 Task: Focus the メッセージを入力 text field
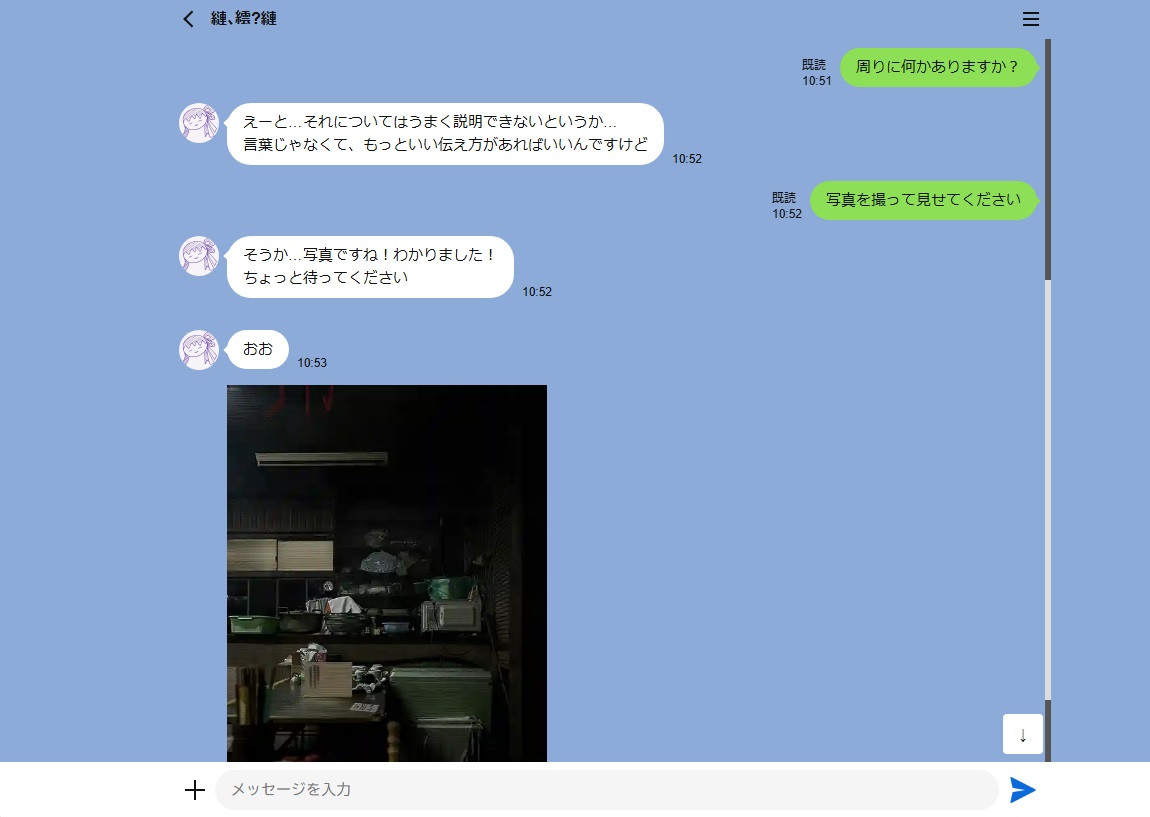point(605,790)
